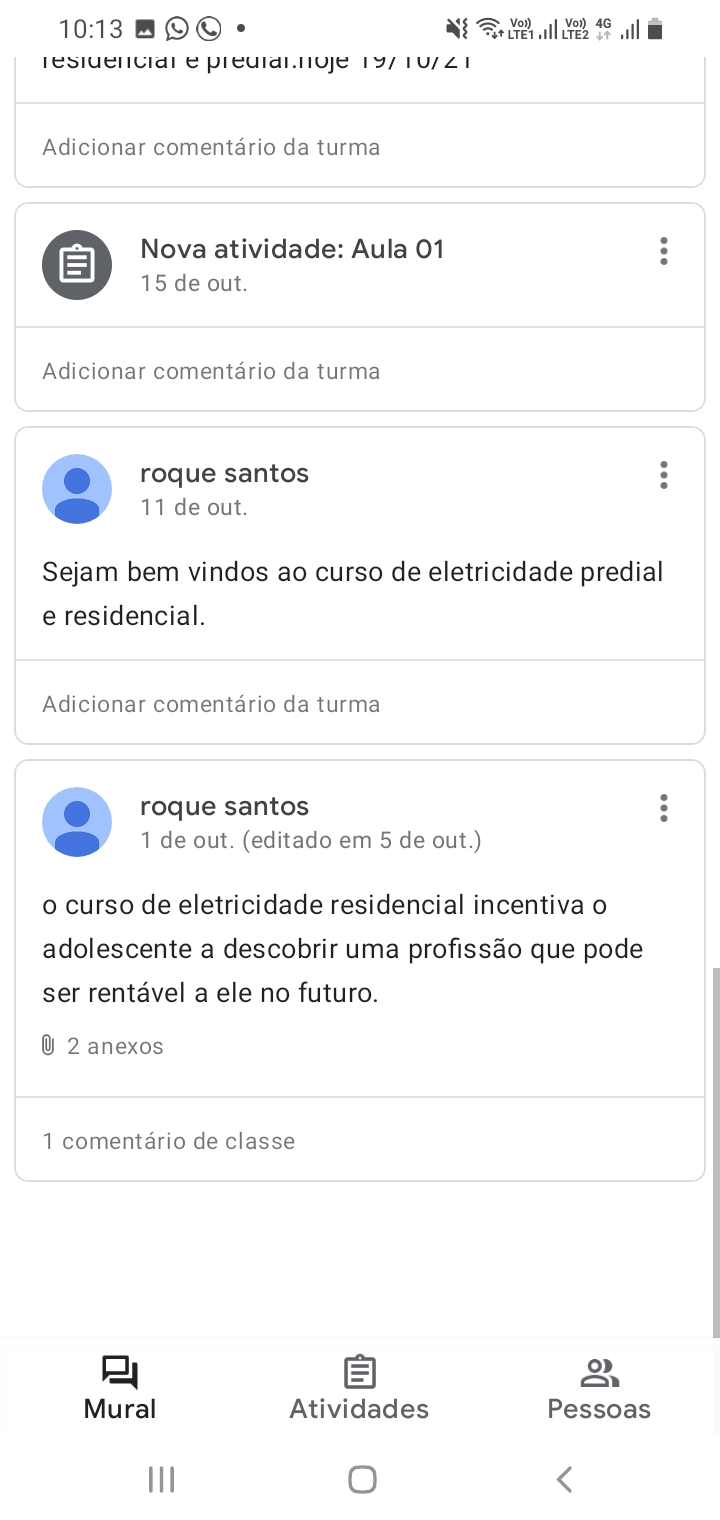This screenshot has height=1520, width=720.
Task: Open options menu for Nova atividade: Aula 01
Action: [x=663, y=251]
